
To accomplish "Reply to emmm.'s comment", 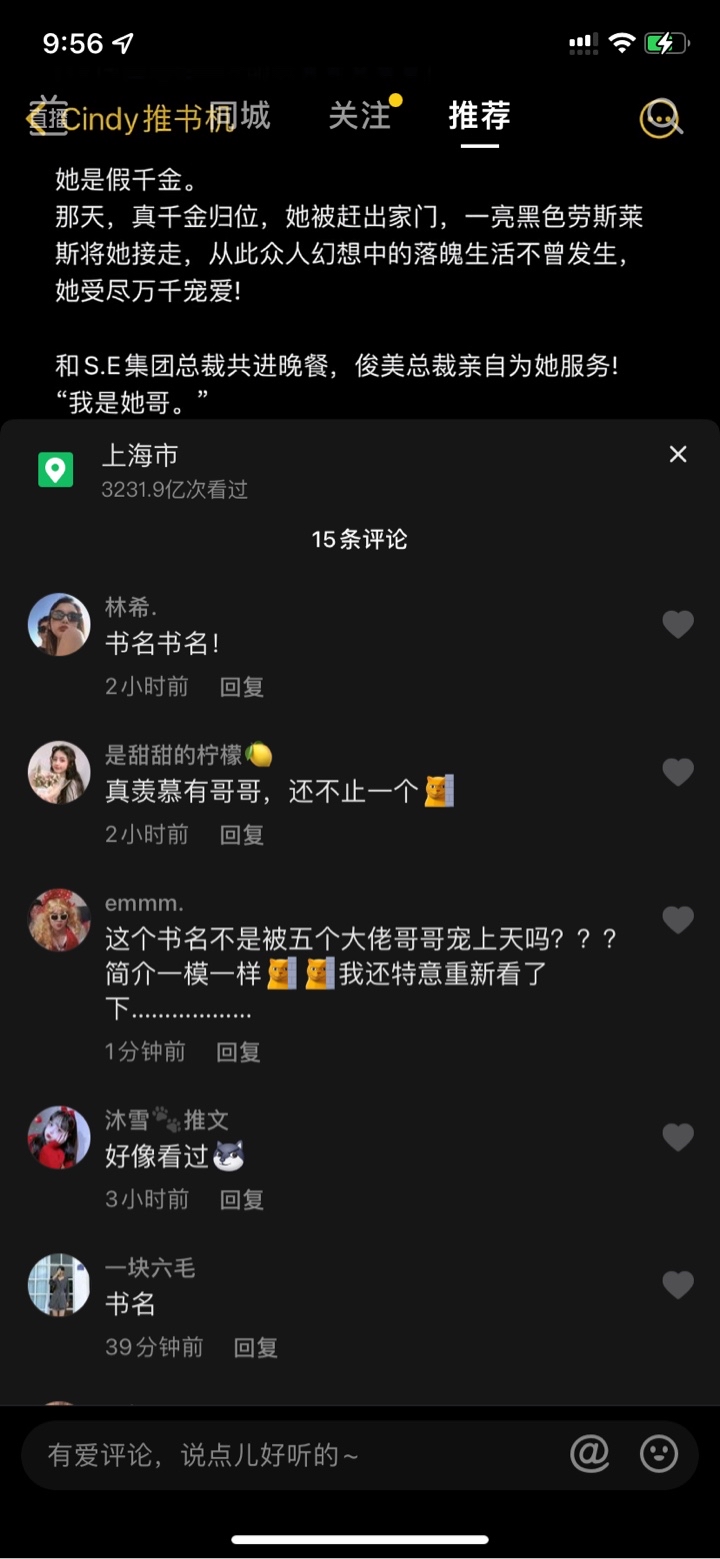I will 238,1052.
